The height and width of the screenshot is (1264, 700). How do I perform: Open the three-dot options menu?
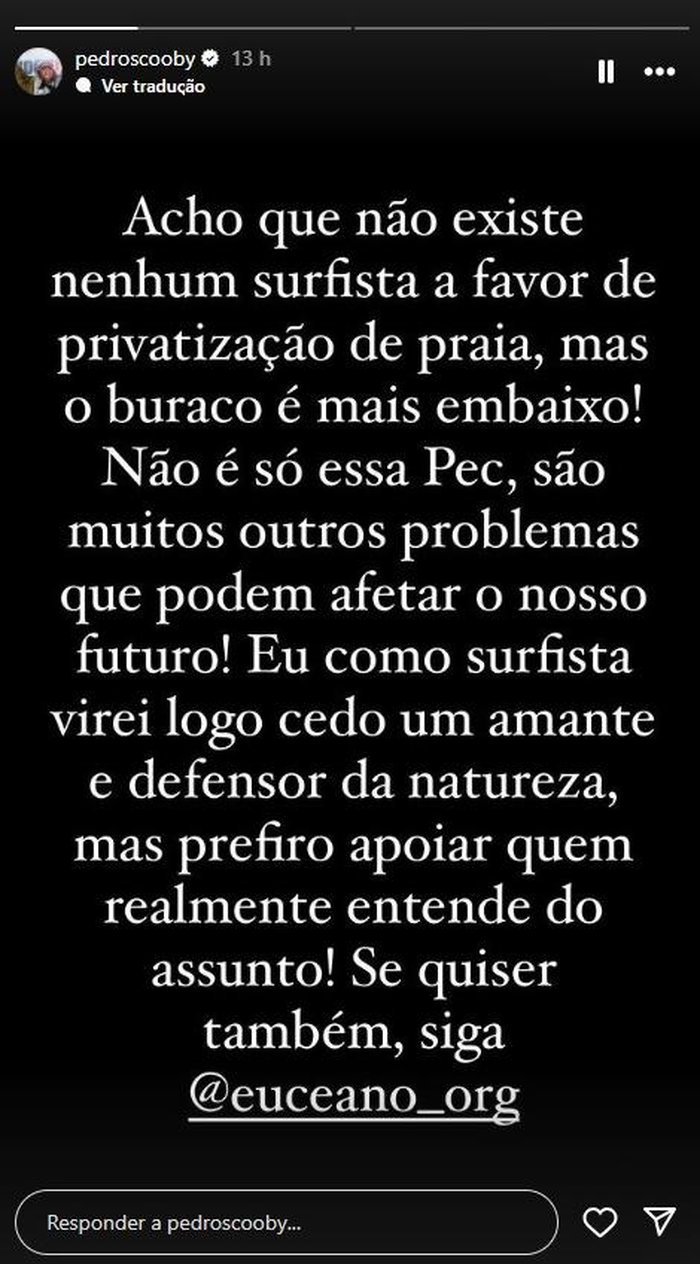[660, 72]
